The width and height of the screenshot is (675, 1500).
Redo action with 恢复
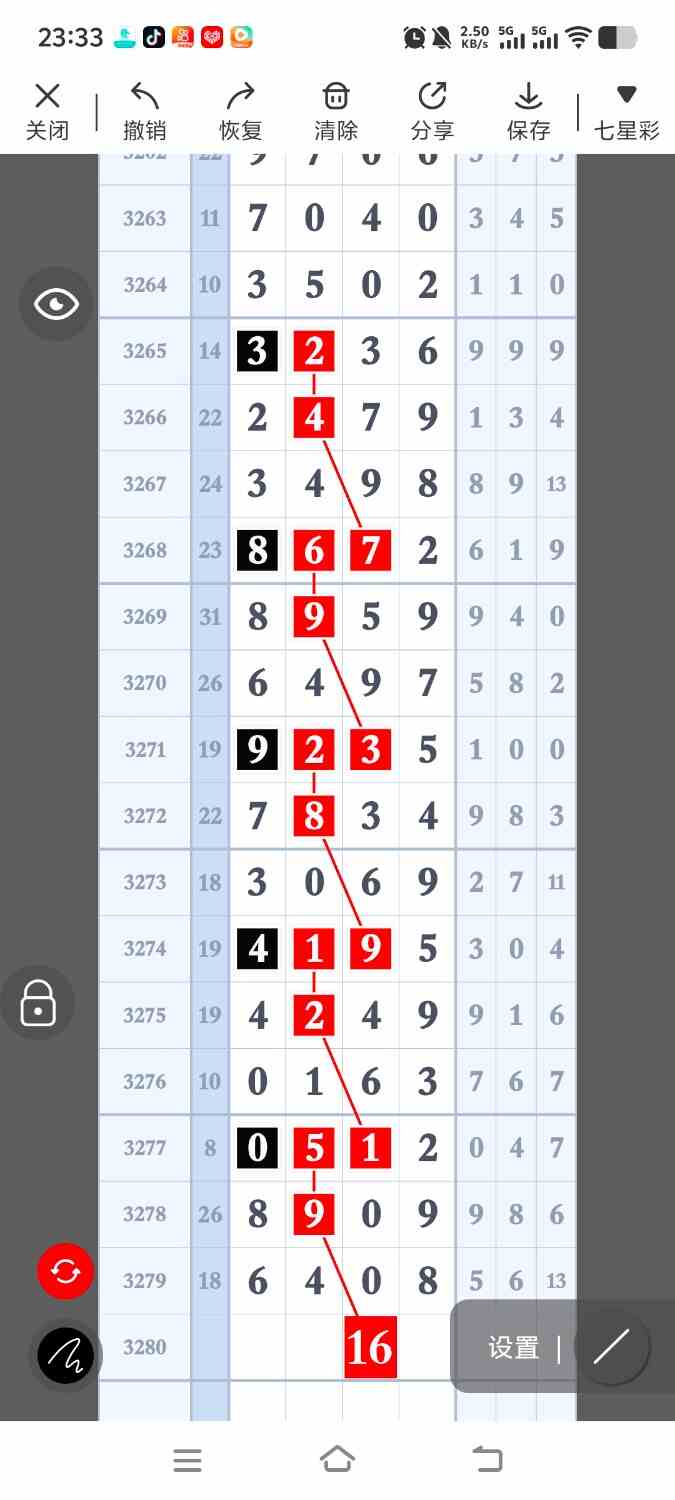[x=240, y=112]
